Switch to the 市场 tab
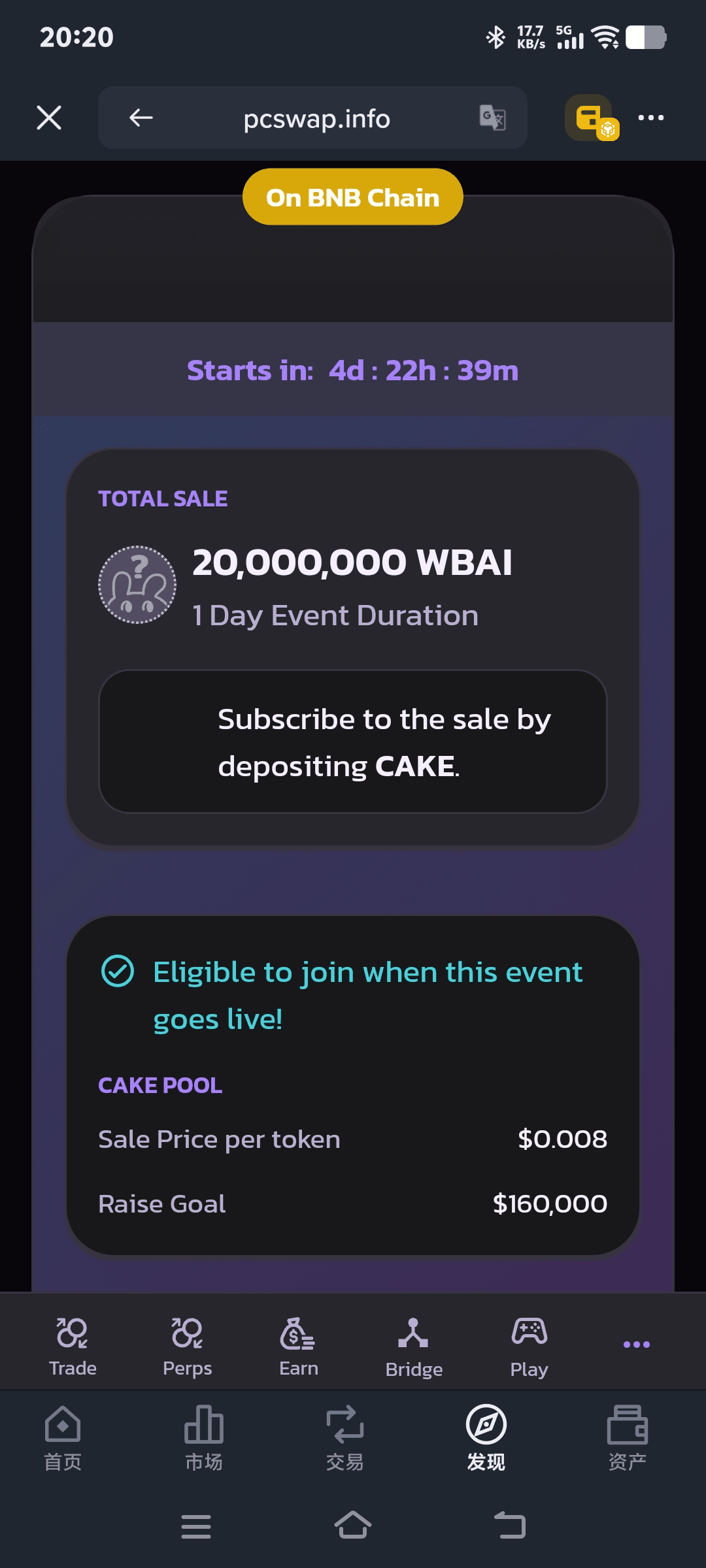 click(204, 1437)
